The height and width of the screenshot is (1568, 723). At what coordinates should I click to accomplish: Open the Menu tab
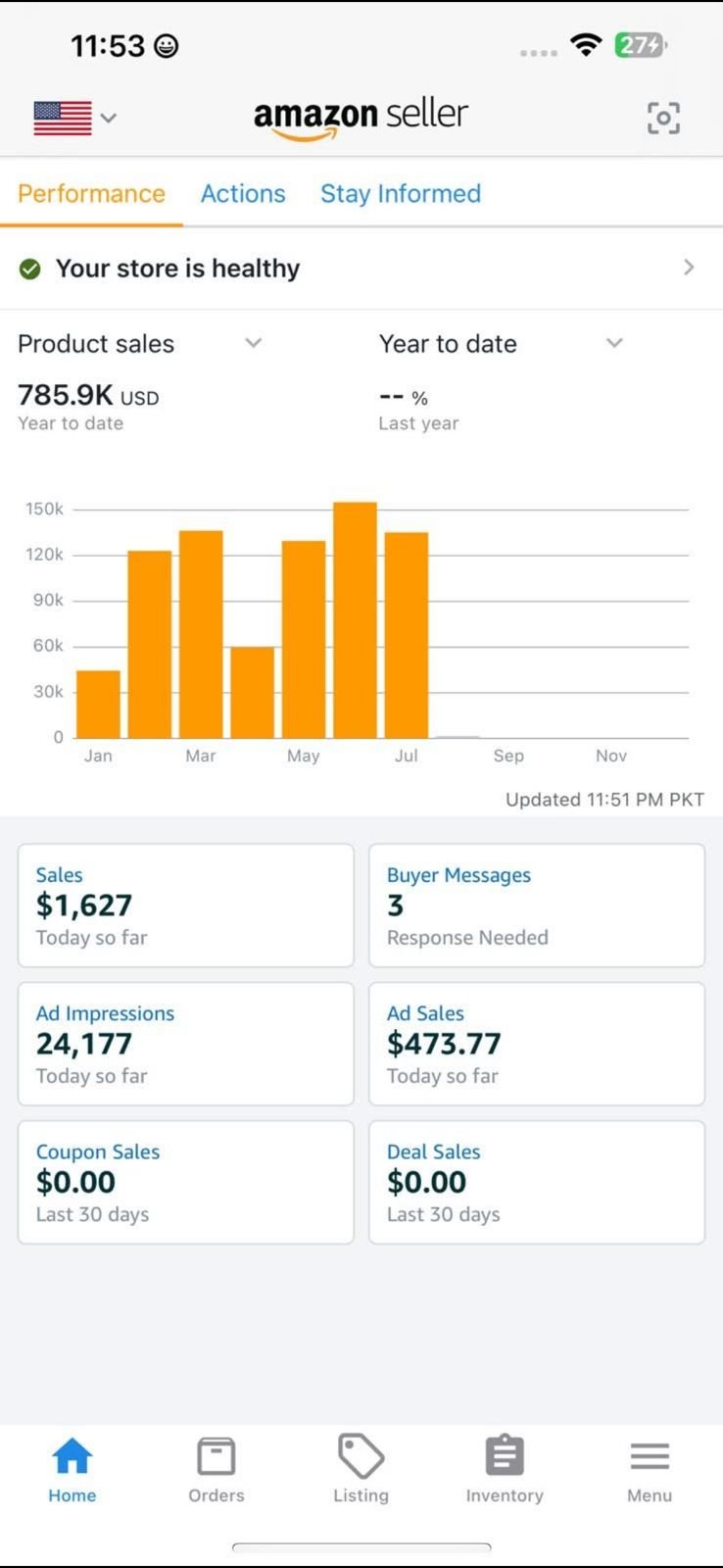(x=650, y=1469)
